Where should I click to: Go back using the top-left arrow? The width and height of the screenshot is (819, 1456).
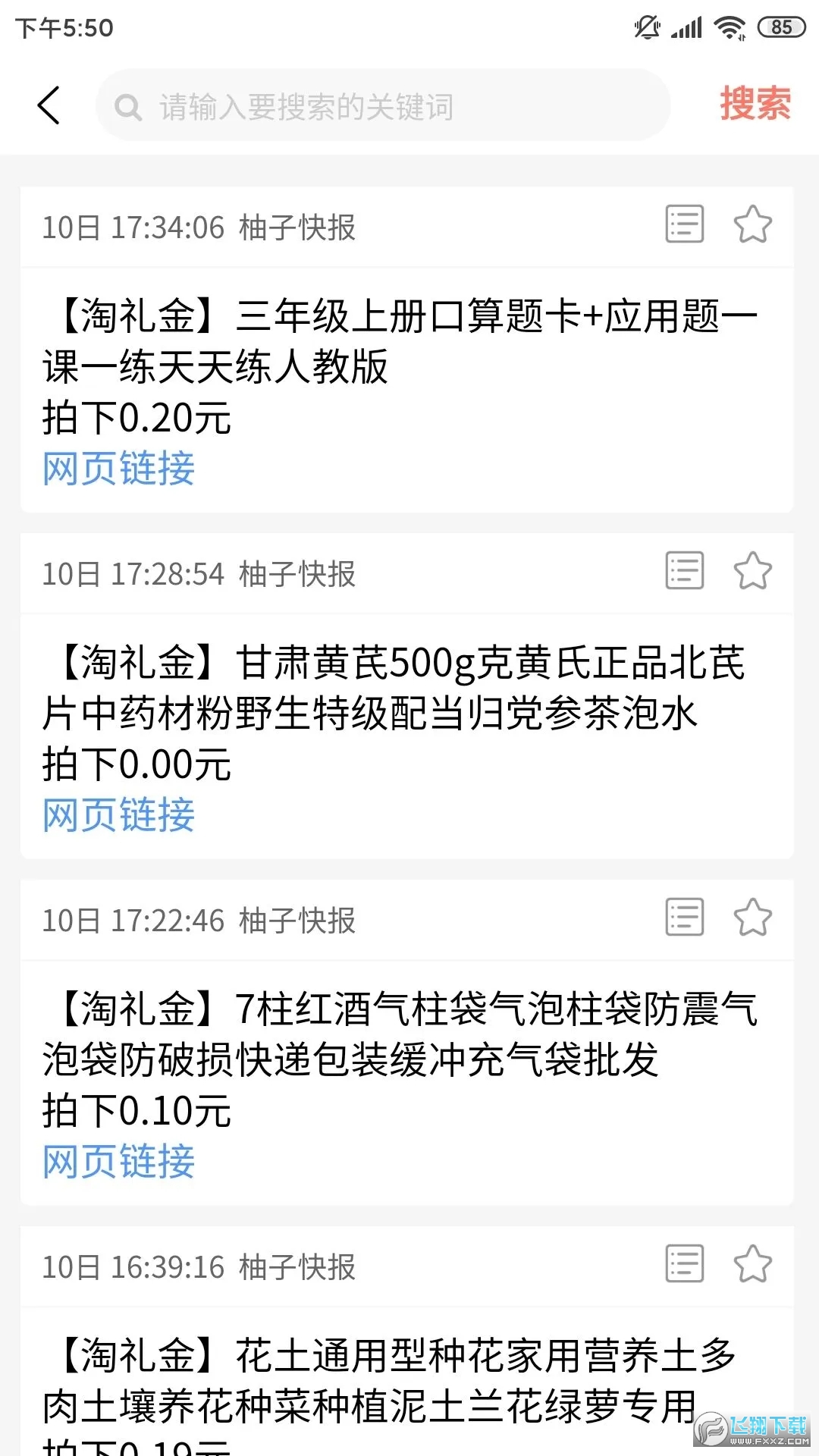(x=49, y=105)
